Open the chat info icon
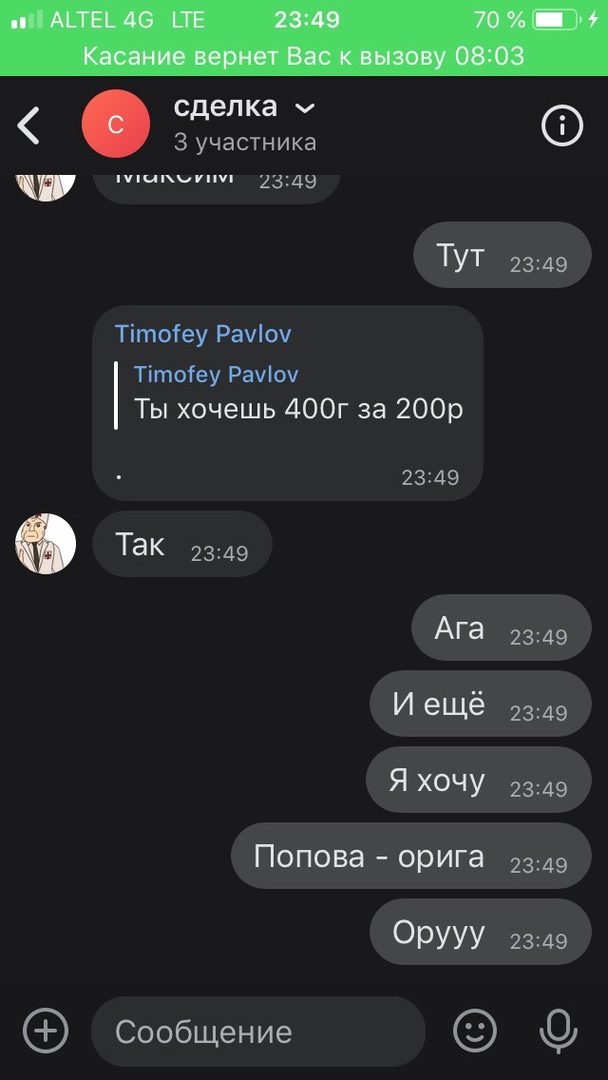The height and width of the screenshot is (1080, 608). coord(562,126)
